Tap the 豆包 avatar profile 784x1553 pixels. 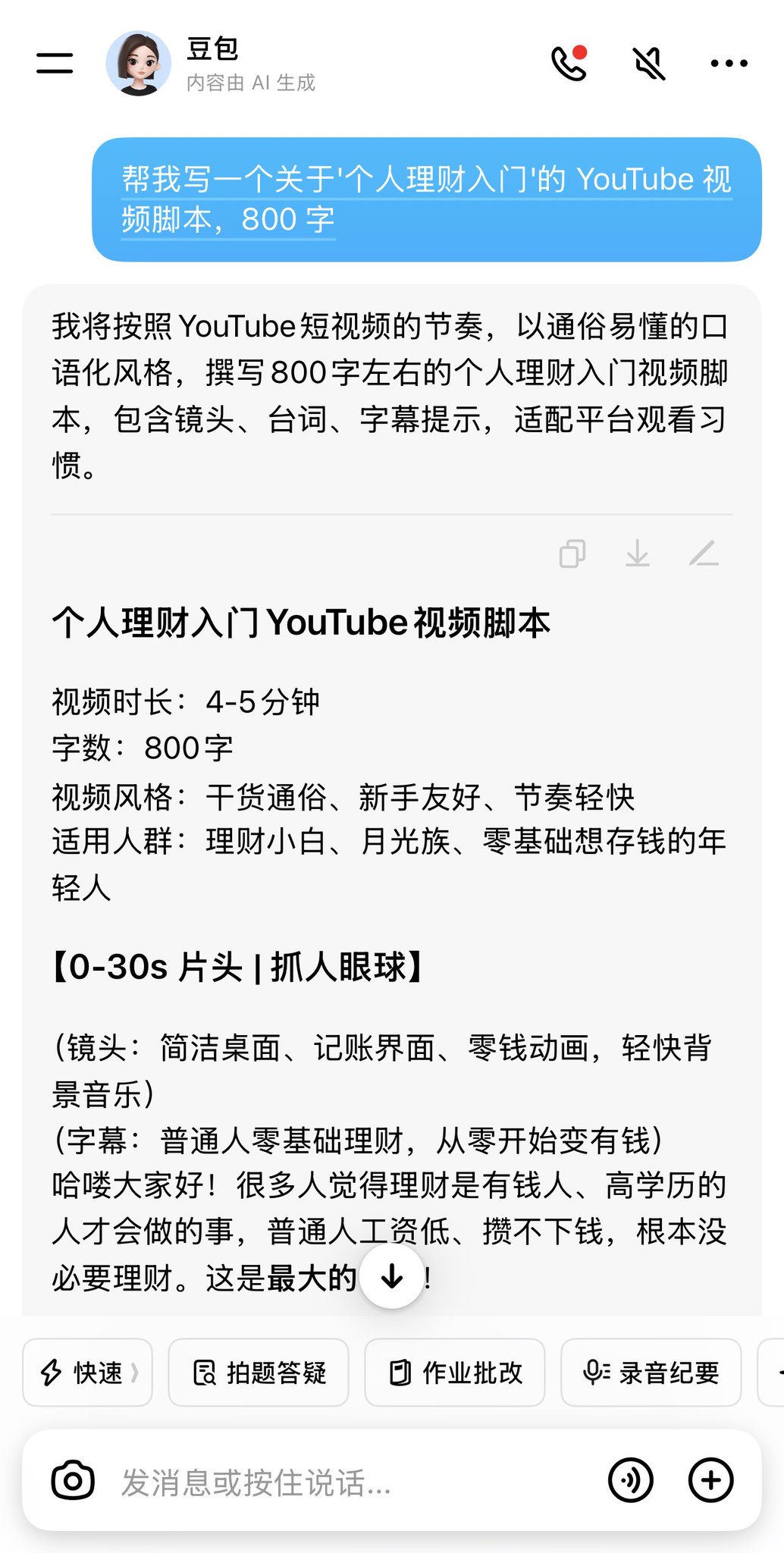[x=138, y=64]
